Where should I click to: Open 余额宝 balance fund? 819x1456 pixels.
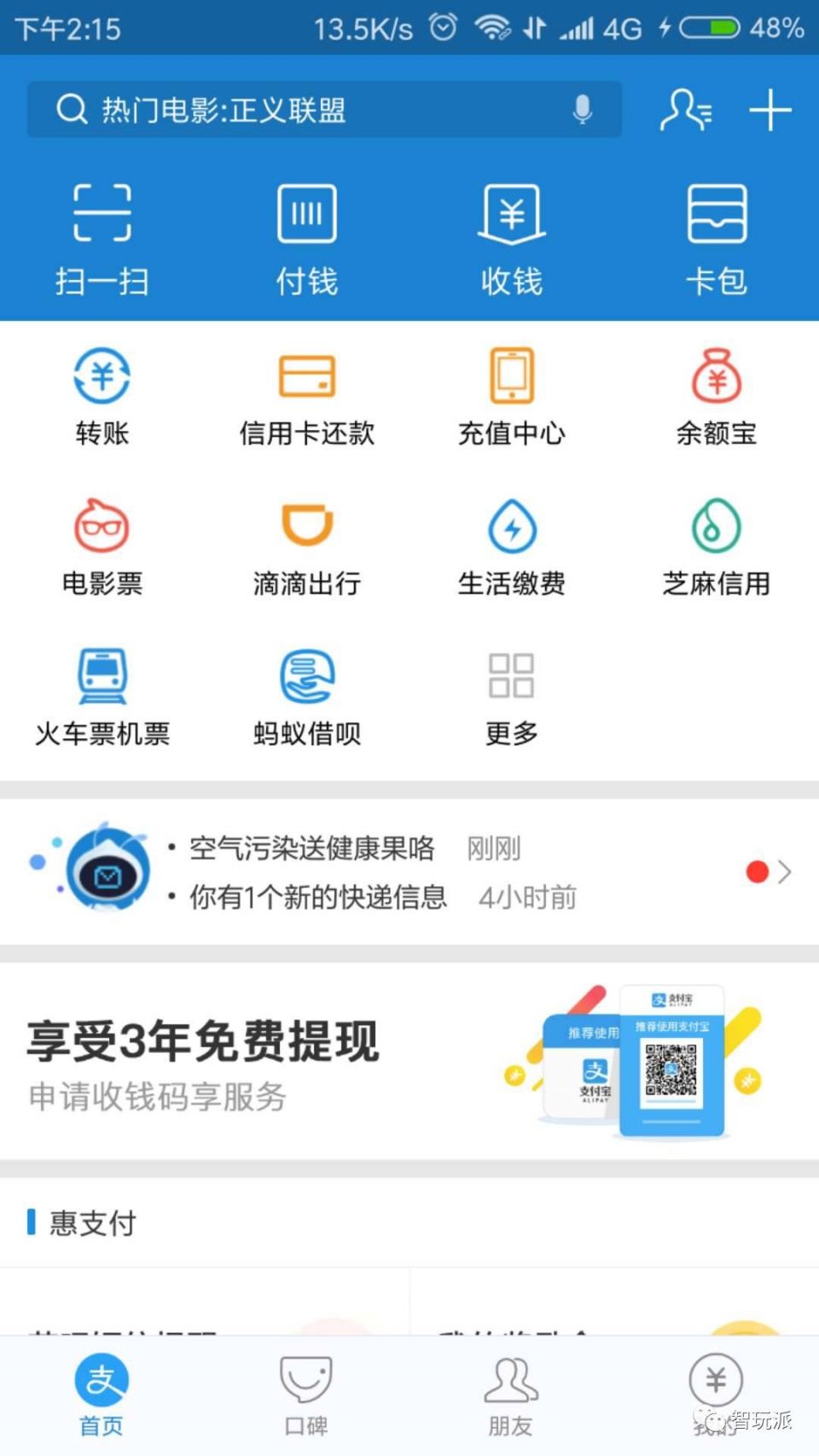coord(717,394)
